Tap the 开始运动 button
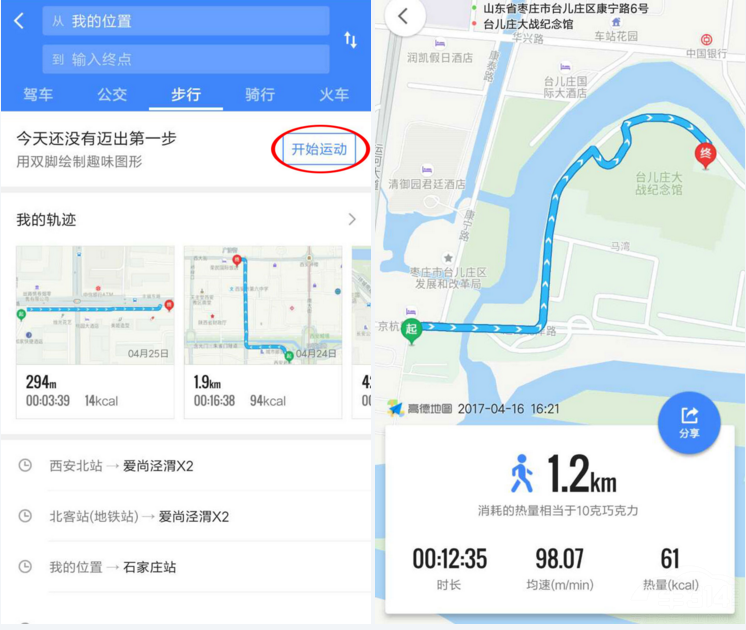Viewport: 746px width, 630px height. (319, 150)
